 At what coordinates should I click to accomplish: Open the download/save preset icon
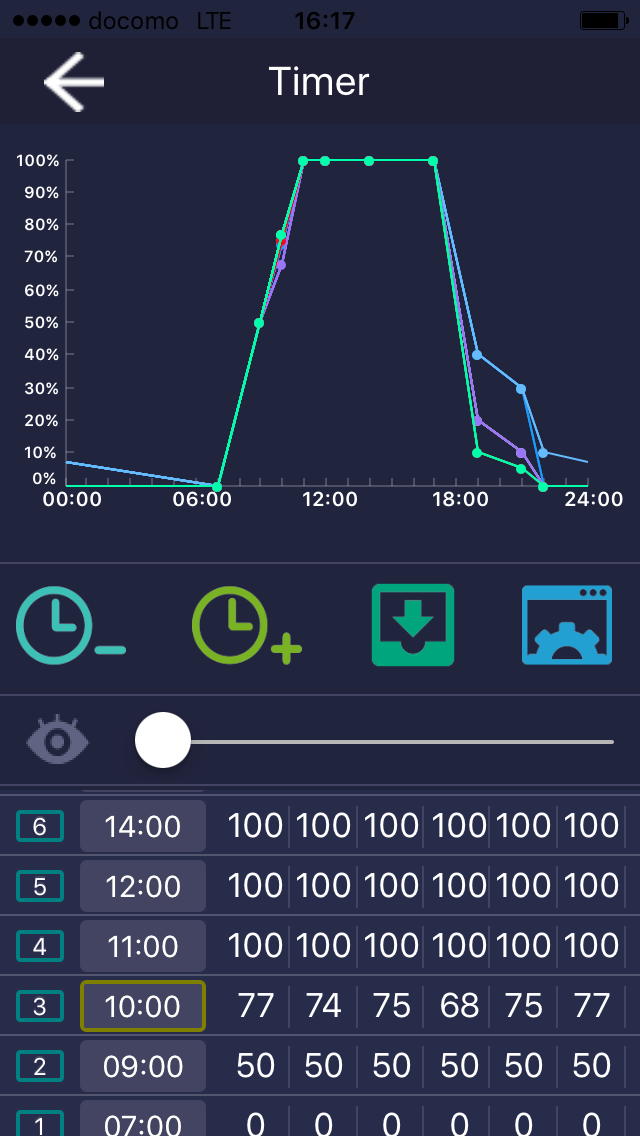pyautogui.click(x=413, y=625)
